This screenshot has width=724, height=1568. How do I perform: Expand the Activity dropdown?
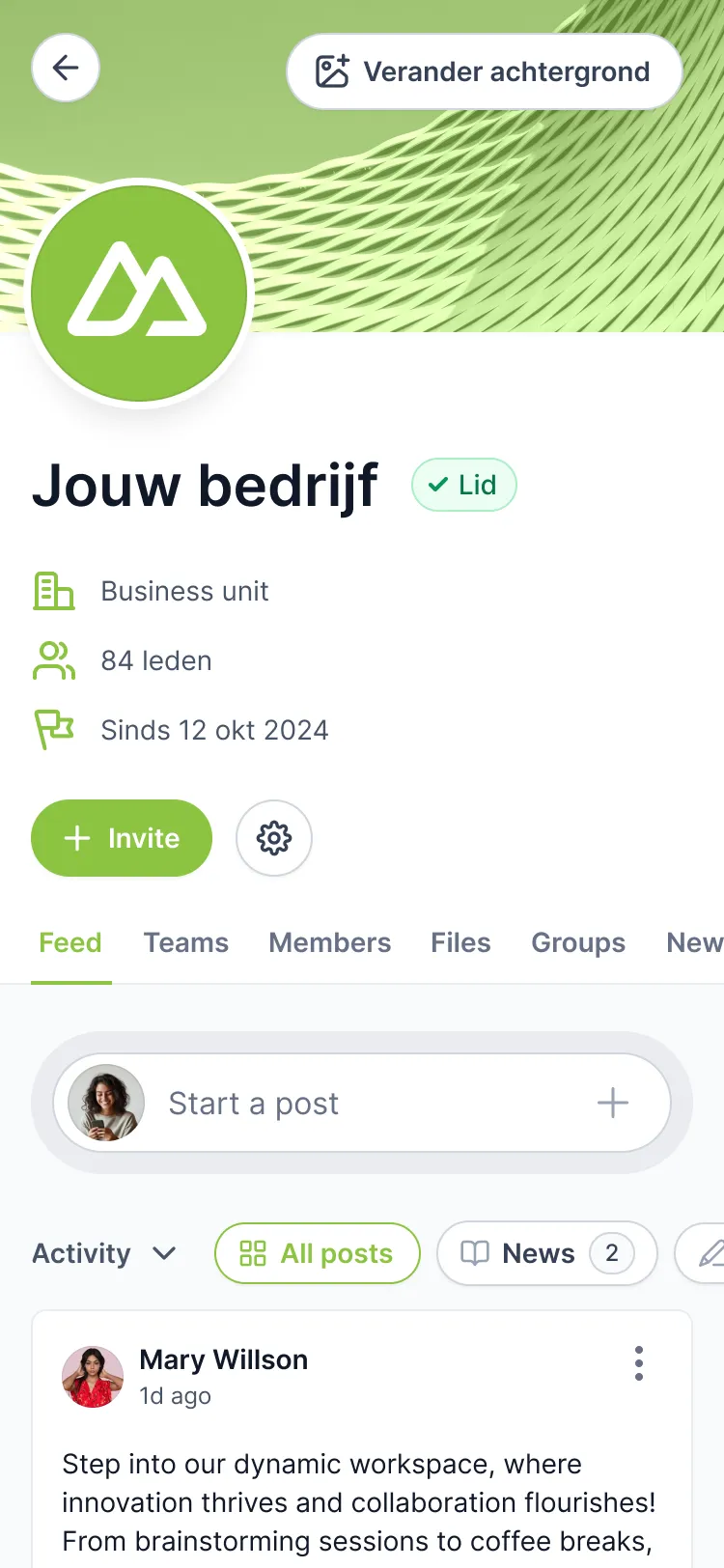(104, 1253)
